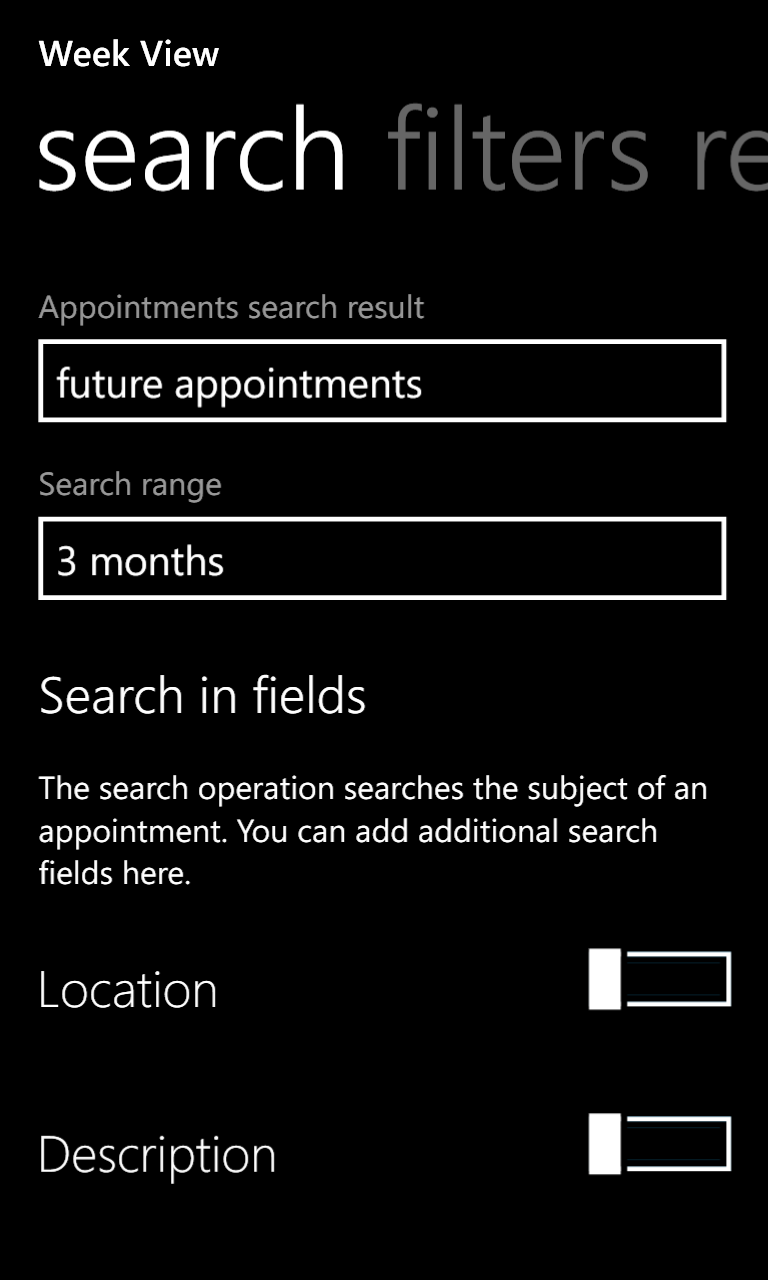768x1280 pixels.
Task: Enable the Location search field toggle
Action: point(660,980)
